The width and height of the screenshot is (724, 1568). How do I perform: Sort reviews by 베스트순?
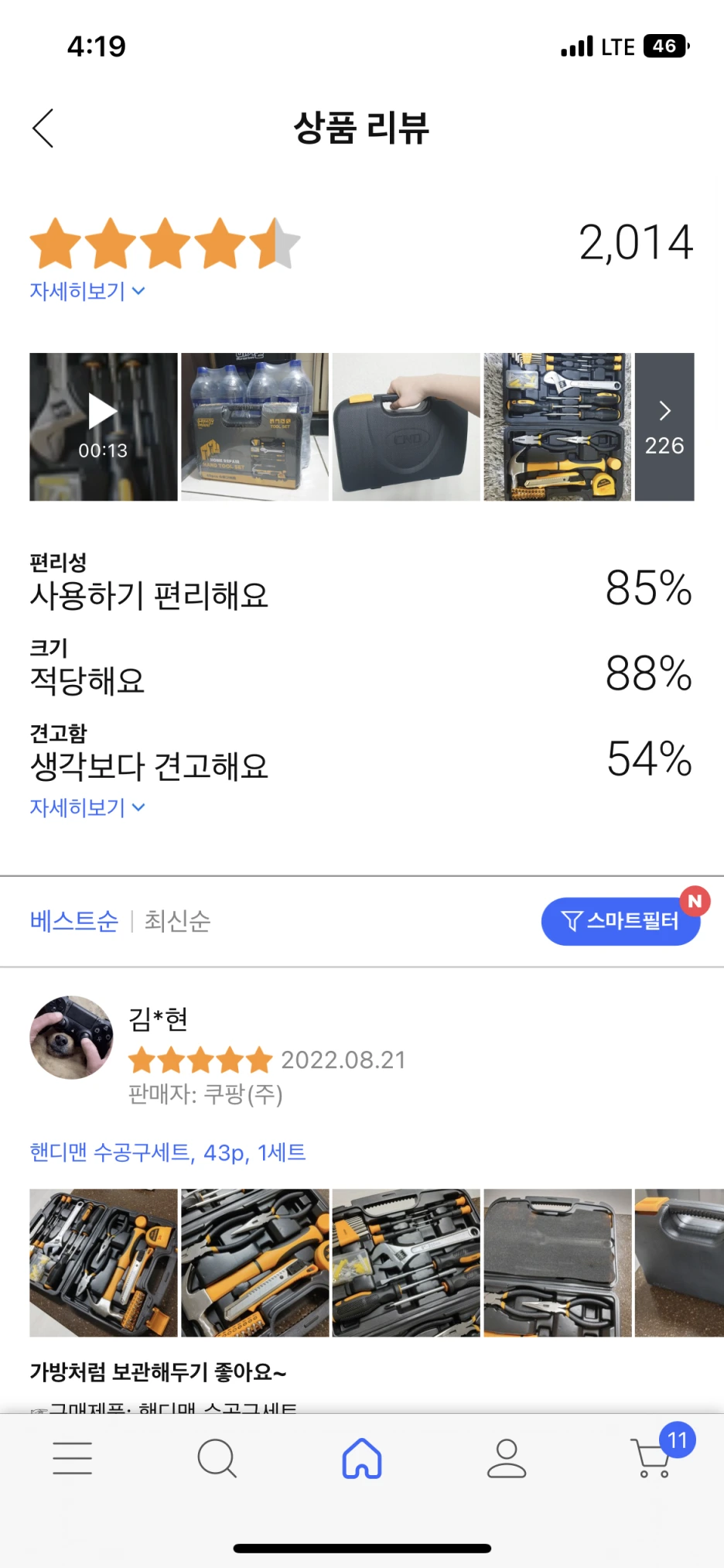coord(73,921)
